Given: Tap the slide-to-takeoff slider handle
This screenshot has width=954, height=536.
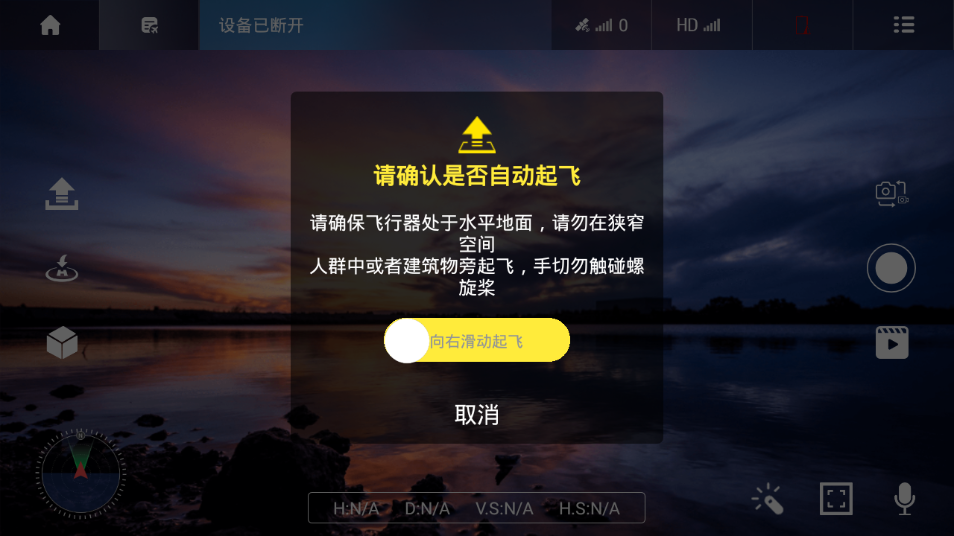Looking at the screenshot, I should (x=407, y=341).
